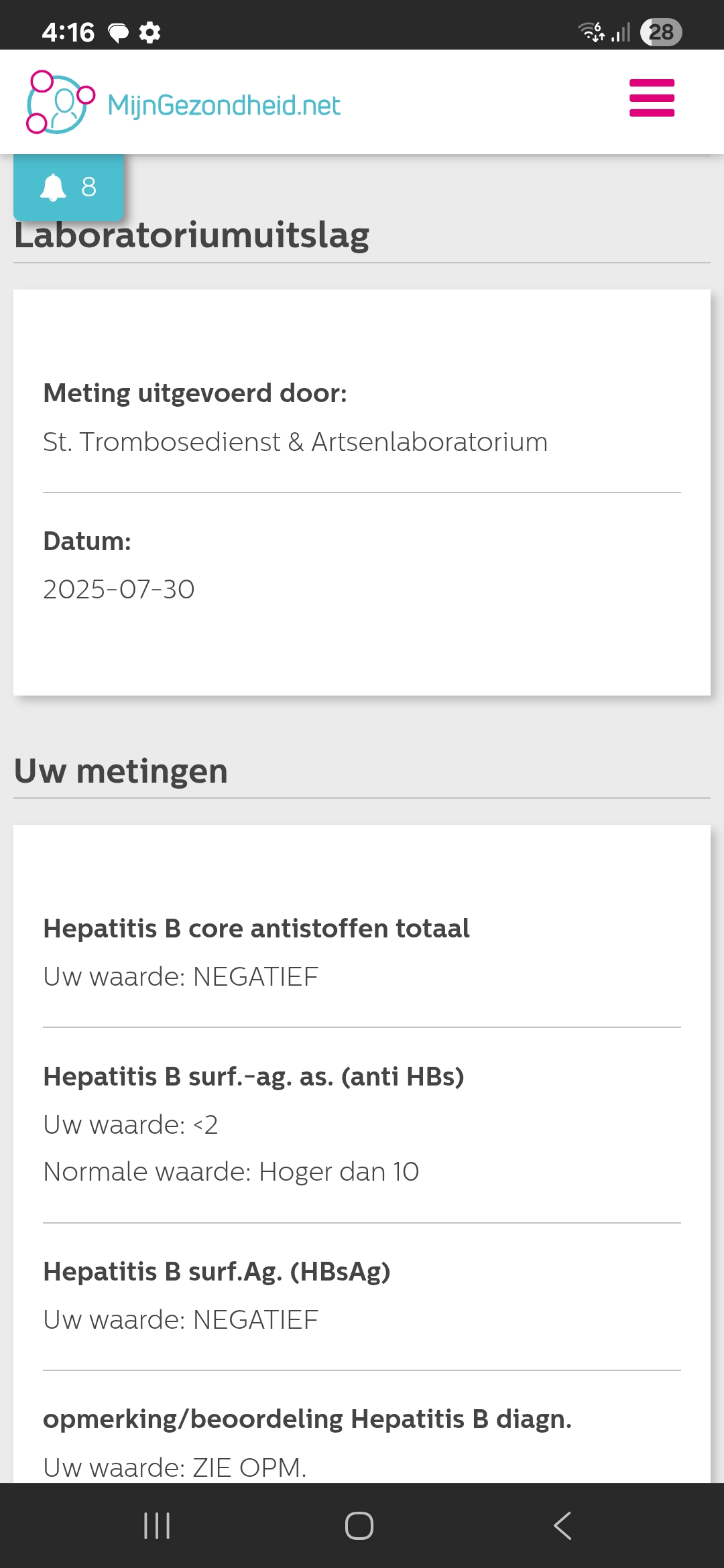Go back using the system back button
724x1568 pixels.
(562, 1526)
